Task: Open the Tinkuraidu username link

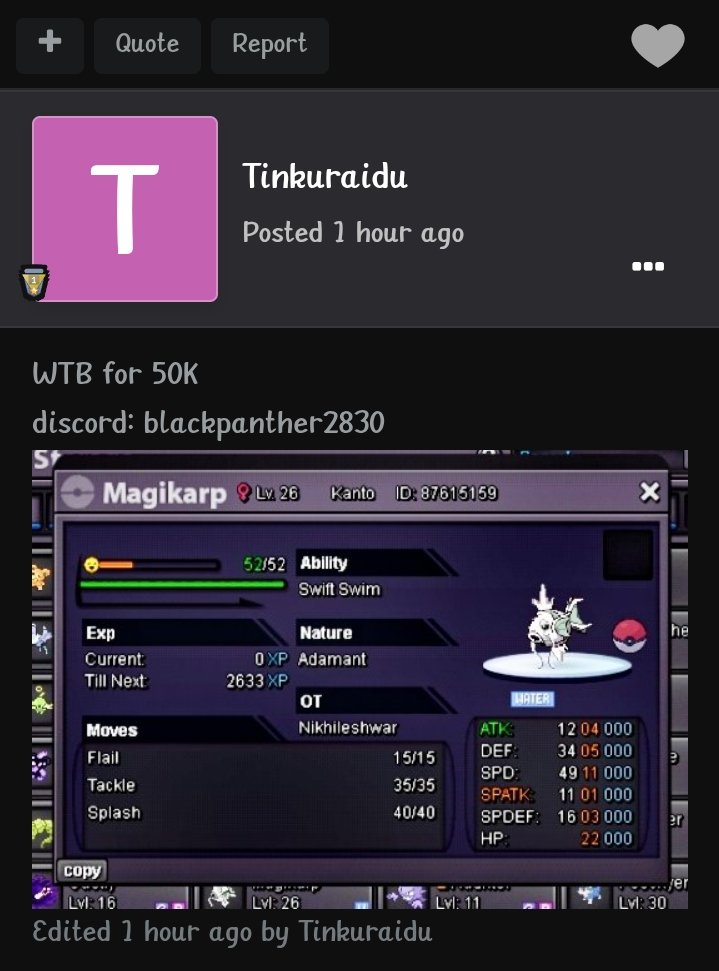Action: pyautogui.click(x=325, y=177)
